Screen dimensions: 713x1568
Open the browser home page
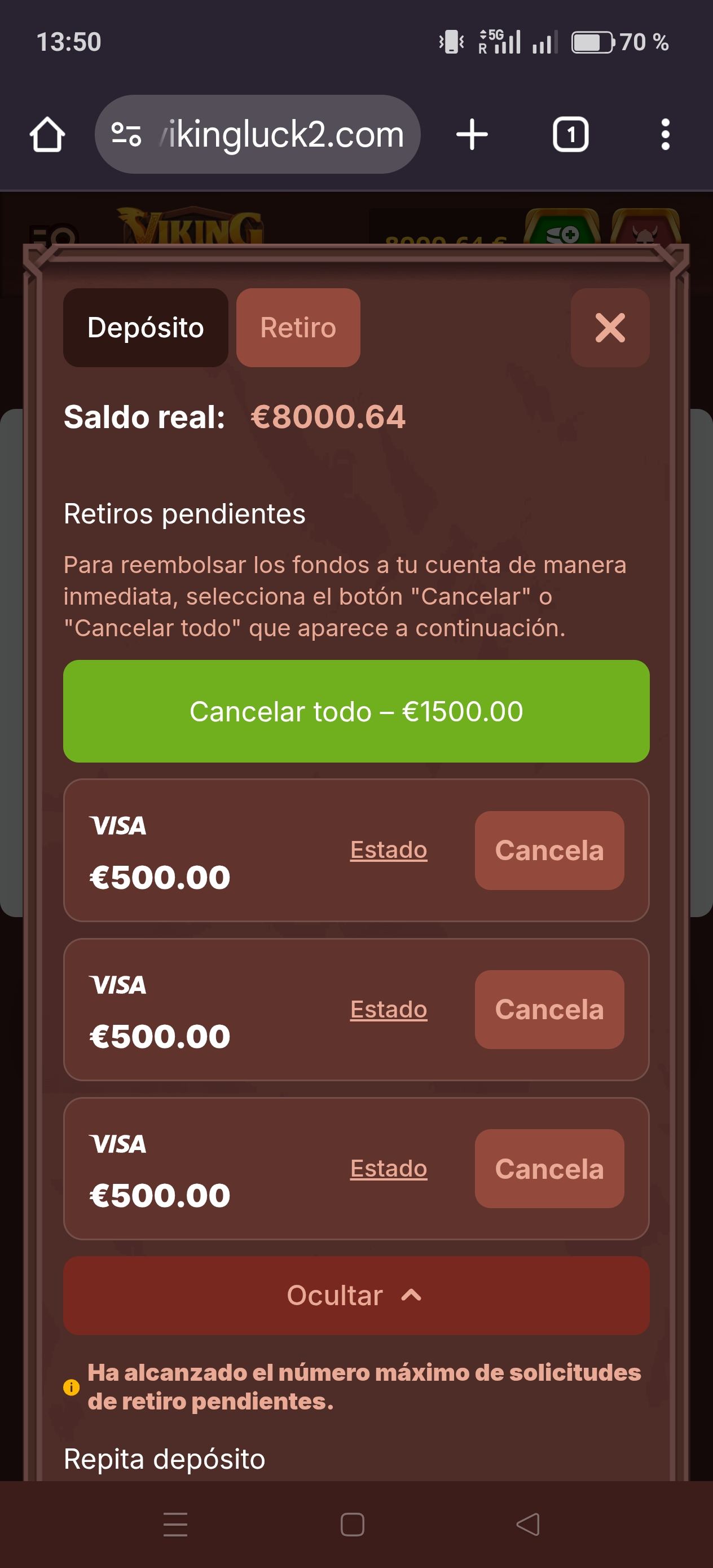[47, 134]
